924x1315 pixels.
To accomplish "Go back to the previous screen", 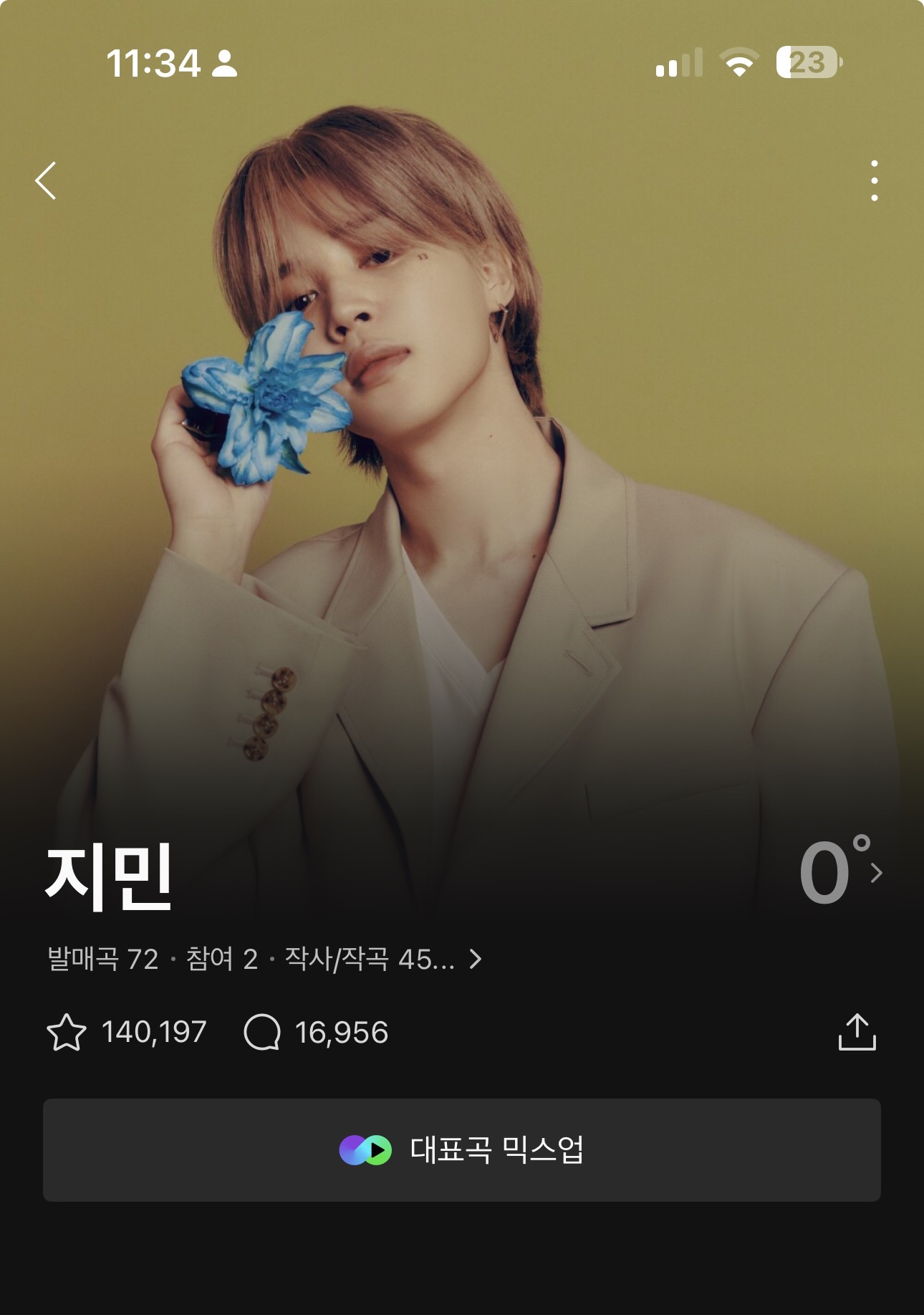I will 46,181.
